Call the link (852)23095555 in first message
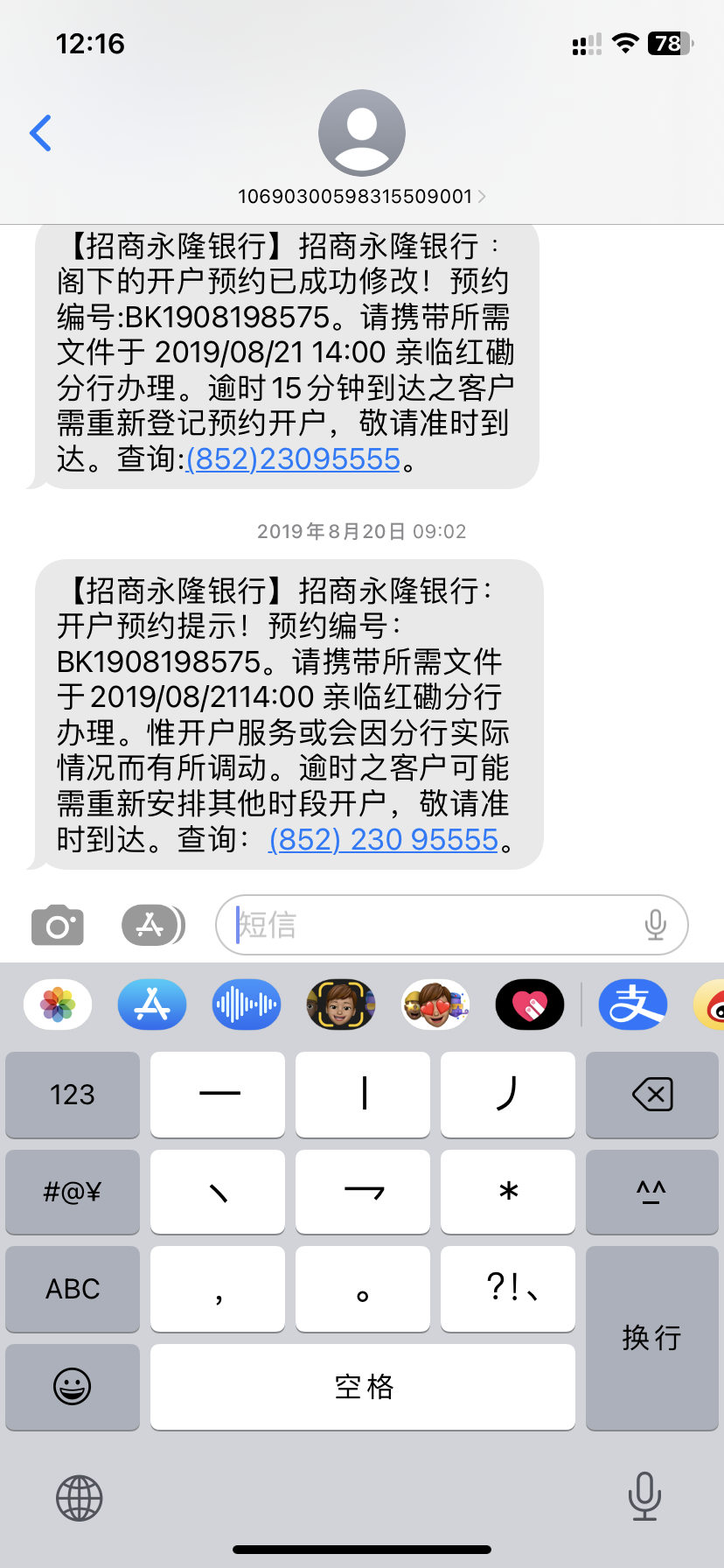This screenshot has height=1568, width=724. pyautogui.click(x=293, y=458)
